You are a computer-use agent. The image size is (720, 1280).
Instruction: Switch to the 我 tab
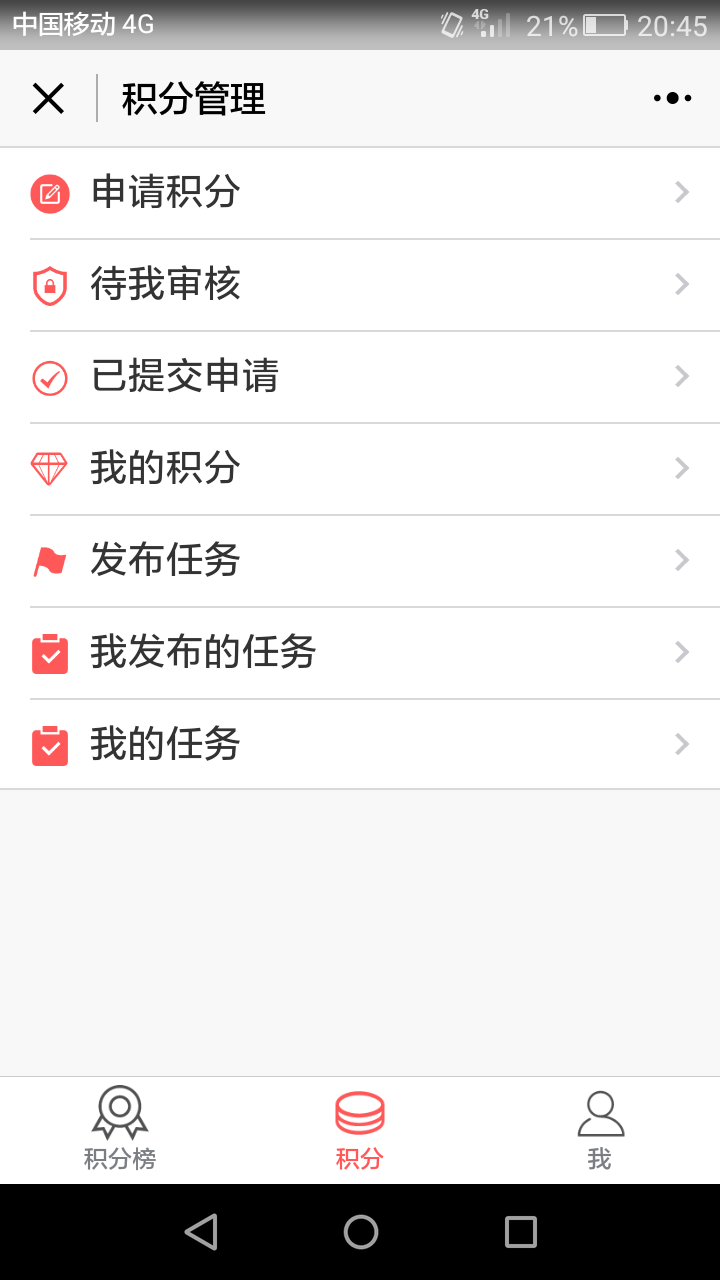600,1130
